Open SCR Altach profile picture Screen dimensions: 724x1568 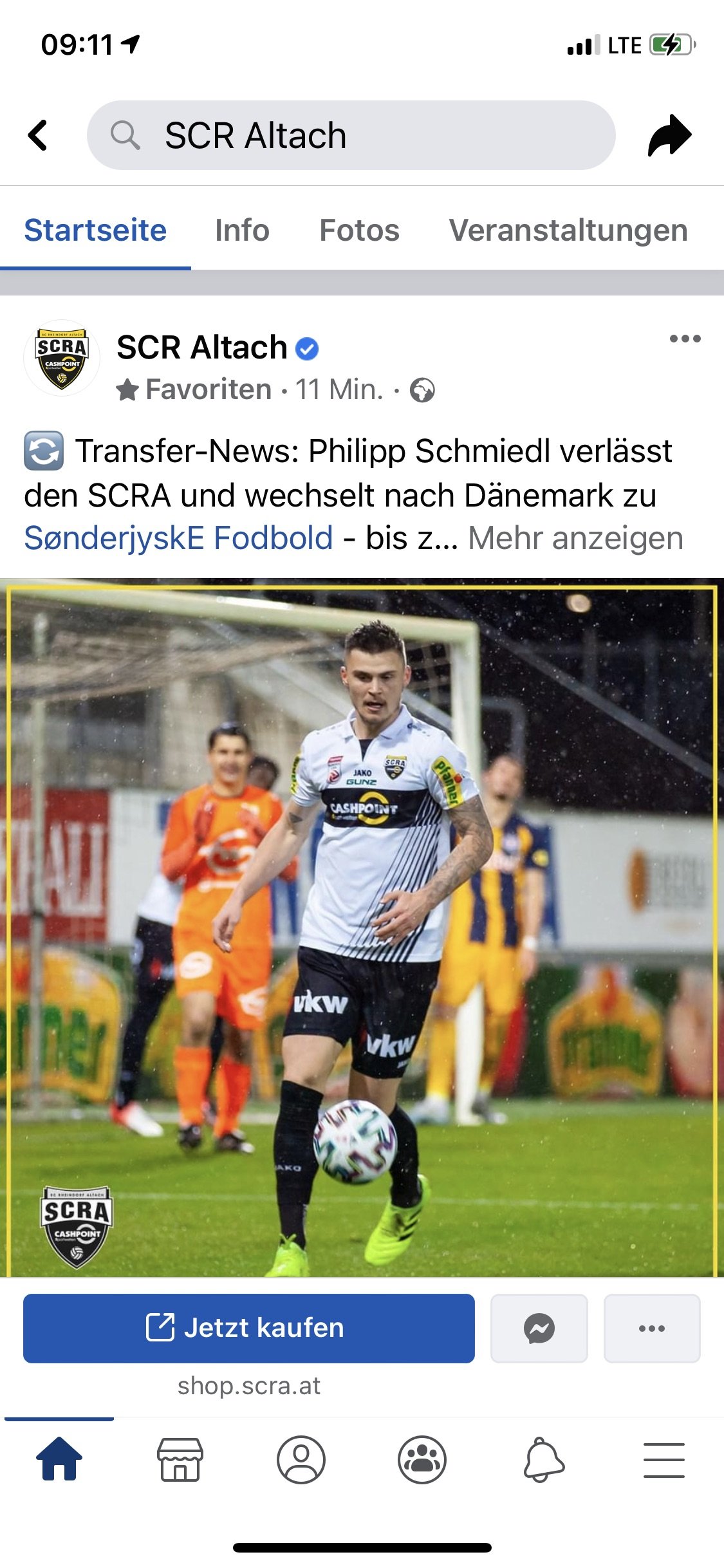(62, 358)
